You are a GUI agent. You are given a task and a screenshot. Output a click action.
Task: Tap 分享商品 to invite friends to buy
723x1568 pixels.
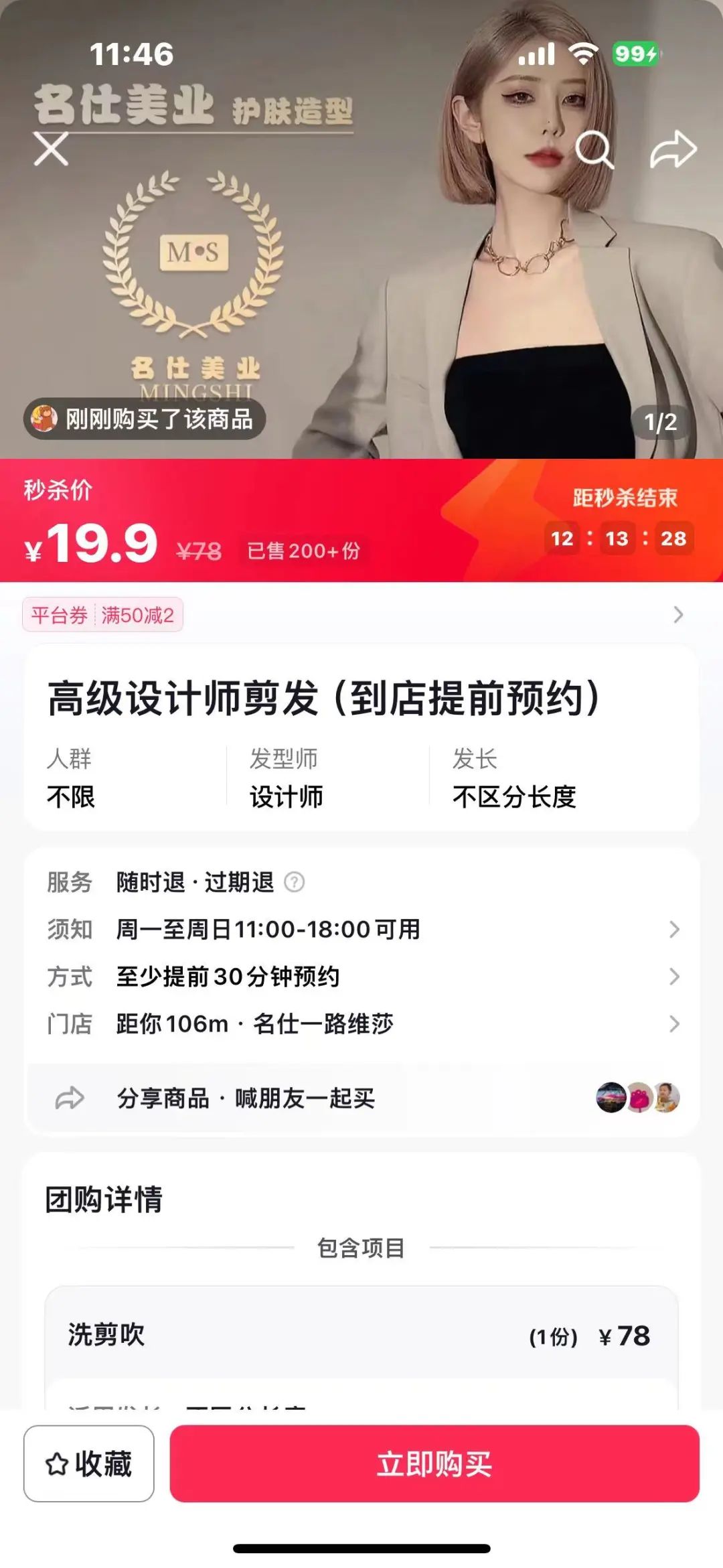tap(245, 1098)
